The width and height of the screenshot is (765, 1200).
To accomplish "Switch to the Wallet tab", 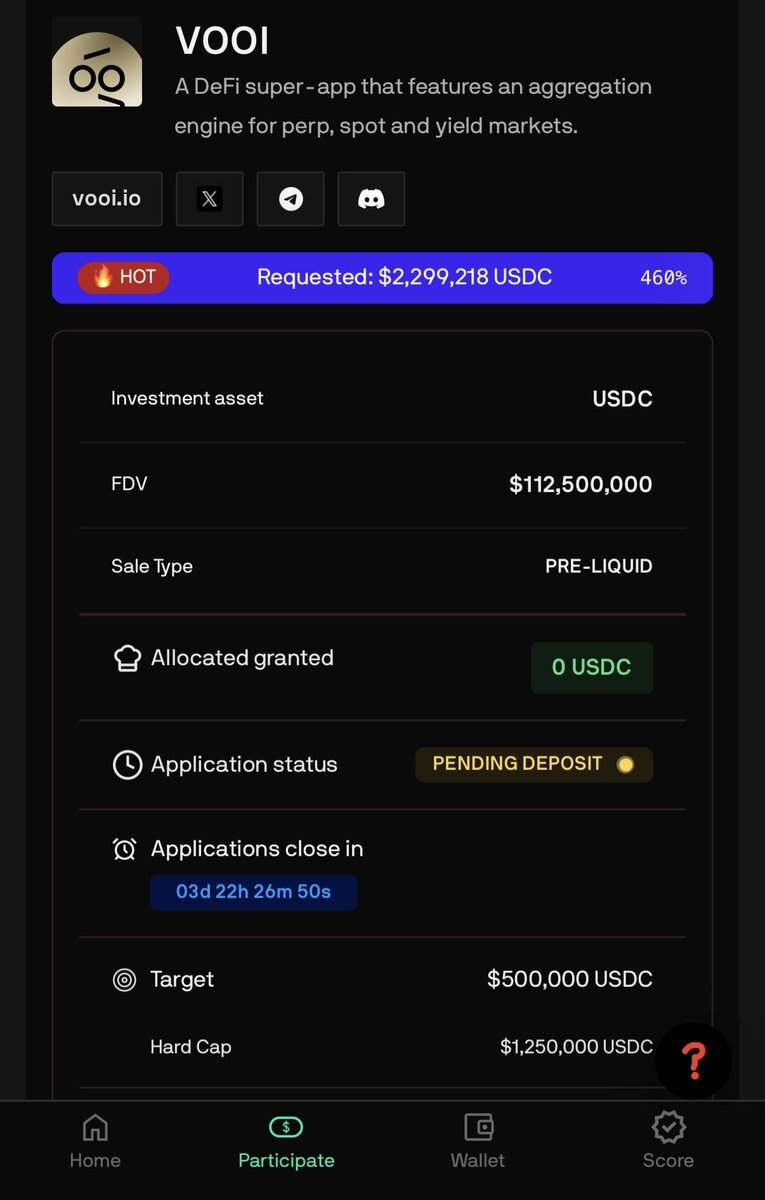I will (x=478, y=1141).
